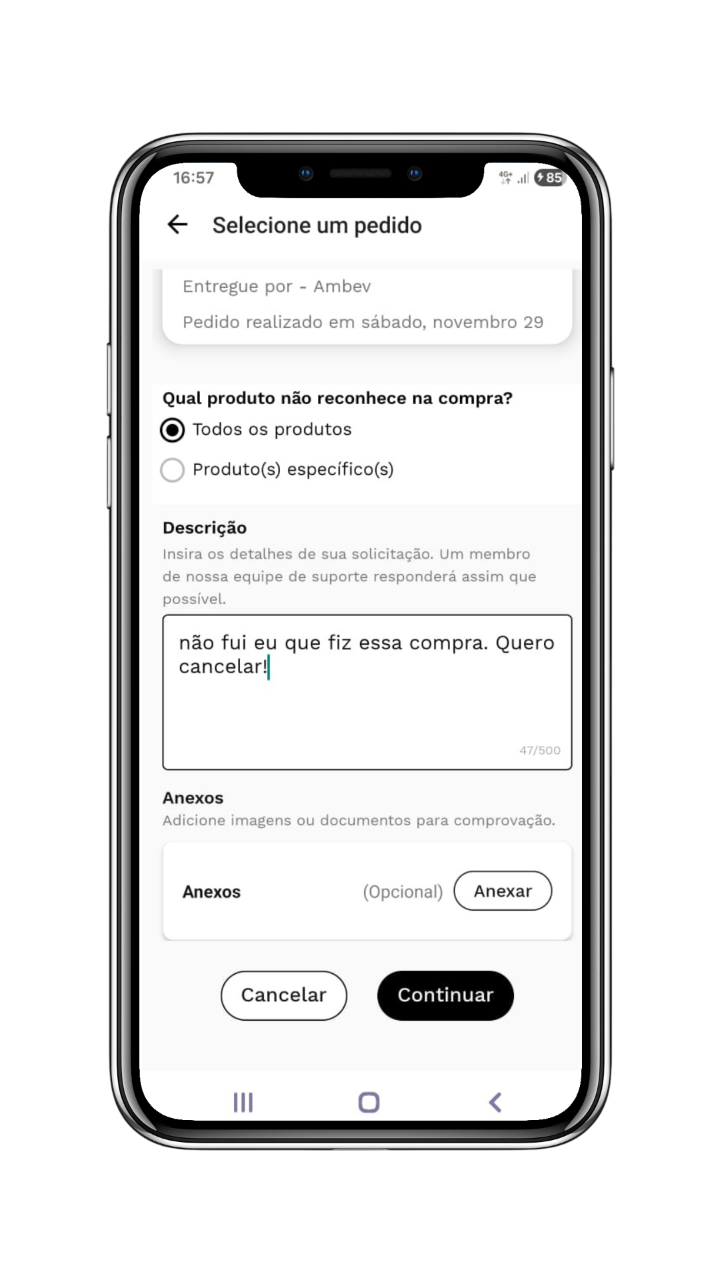This screenshot has width=720, height=1280.
Task: Open recent apps from navigation bar
Action: tap(243, 1102)
